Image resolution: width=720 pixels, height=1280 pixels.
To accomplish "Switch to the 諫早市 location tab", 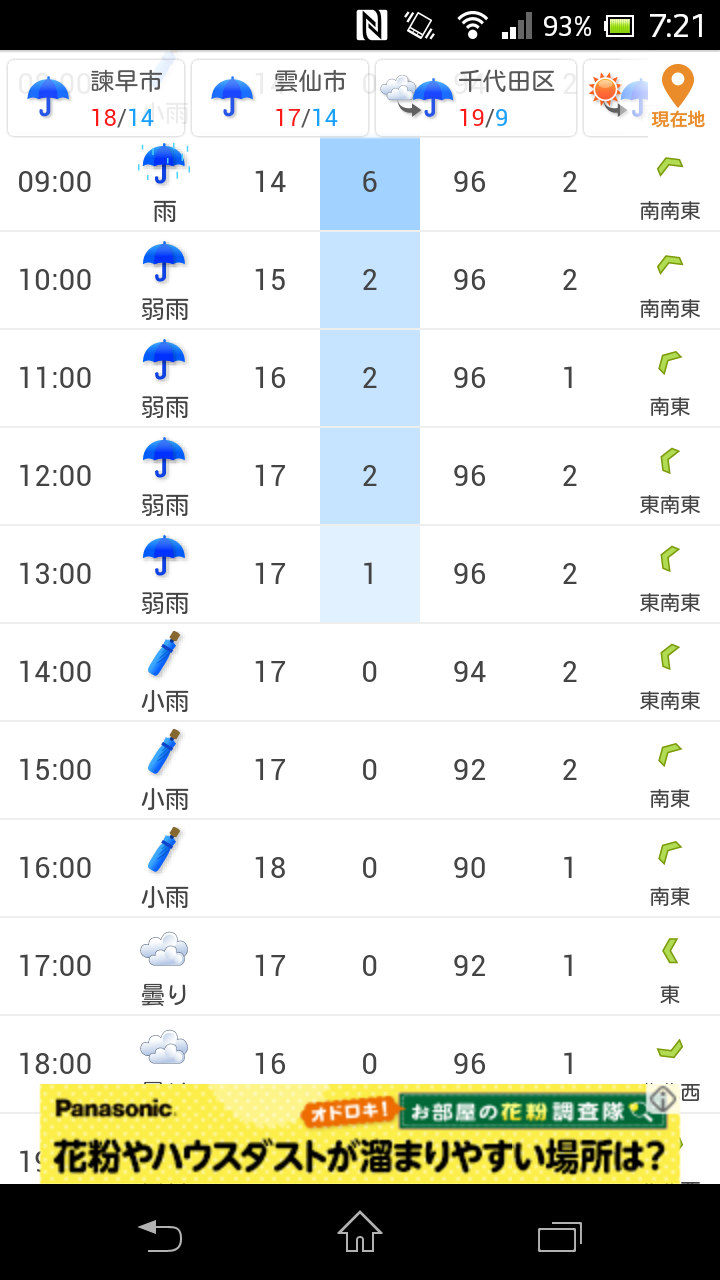I will [96, 98].
